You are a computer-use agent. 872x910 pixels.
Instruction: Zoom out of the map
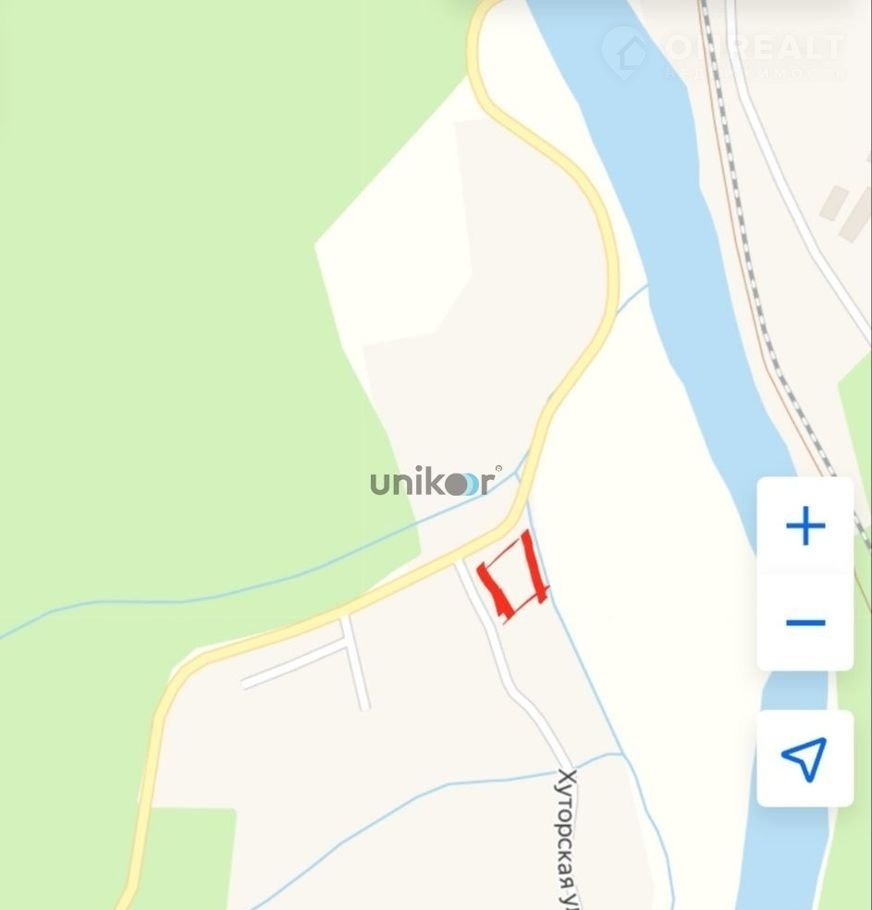(805, 622)
